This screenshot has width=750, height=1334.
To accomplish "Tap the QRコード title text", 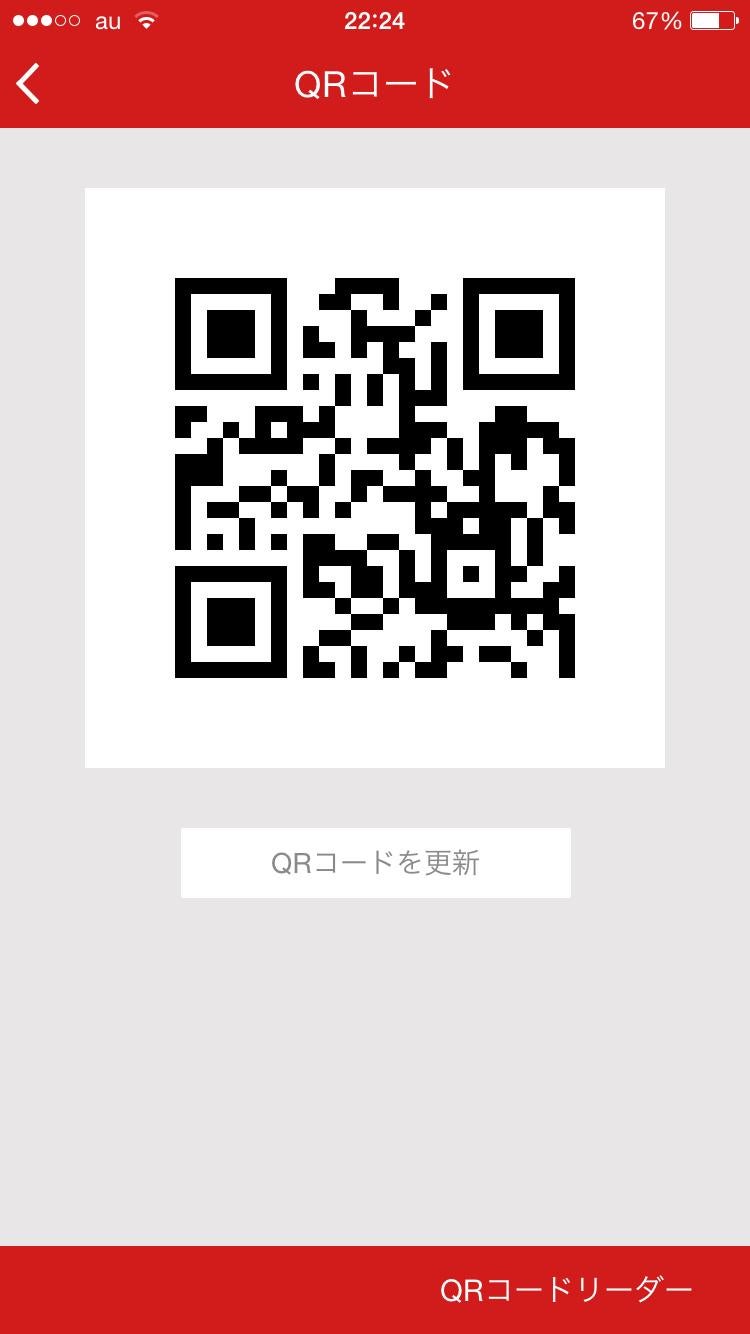I will [375, 84].
